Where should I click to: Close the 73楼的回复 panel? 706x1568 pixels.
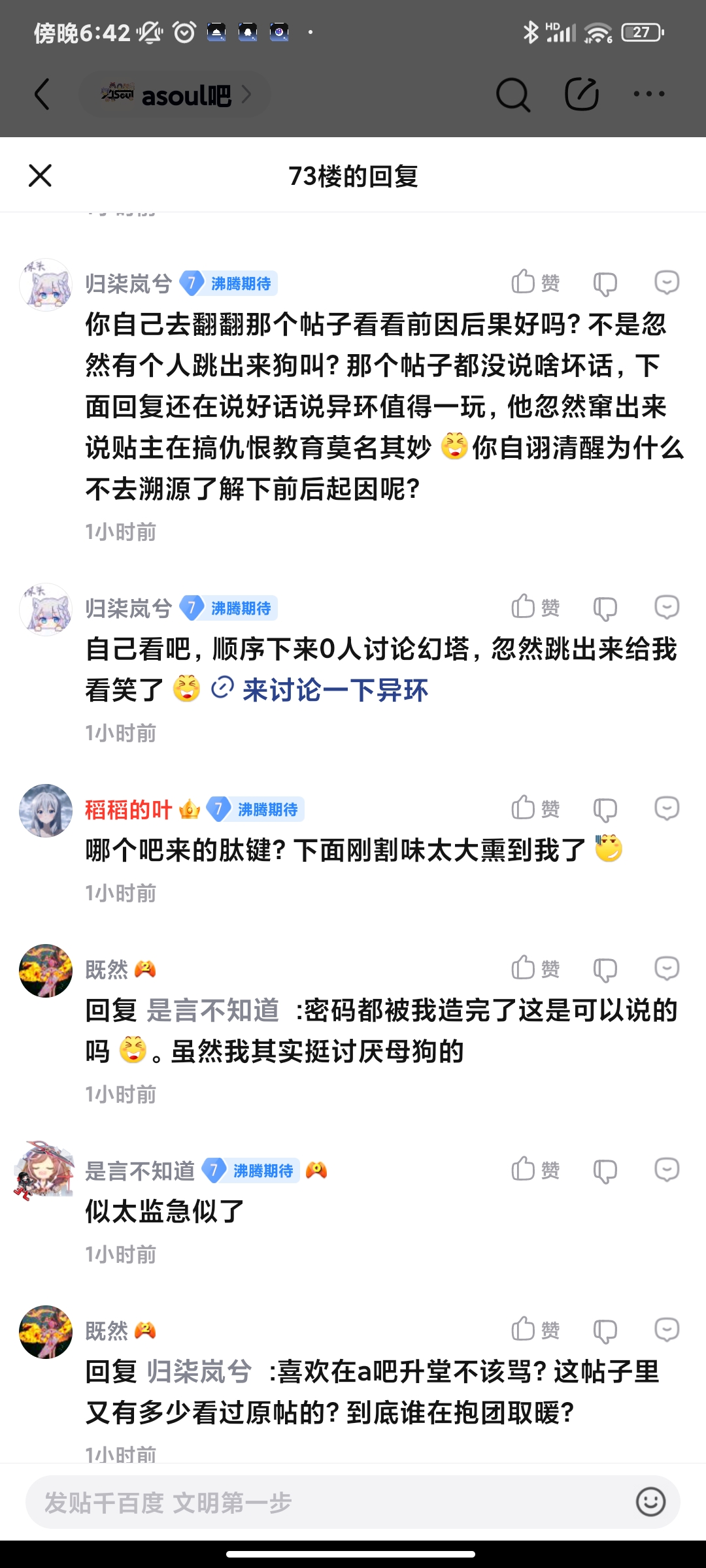[x=40, y=176]
